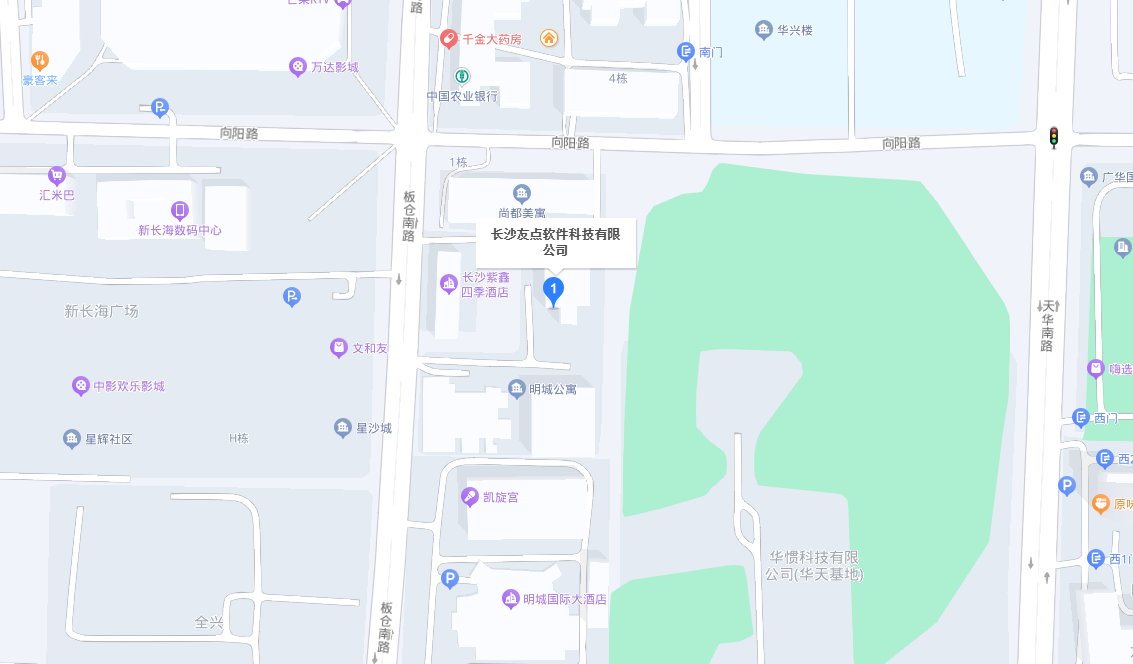1133x664 pixels.
Task: Open the 千金大药房 pharmacy point
Action: (x=449, y=39)
